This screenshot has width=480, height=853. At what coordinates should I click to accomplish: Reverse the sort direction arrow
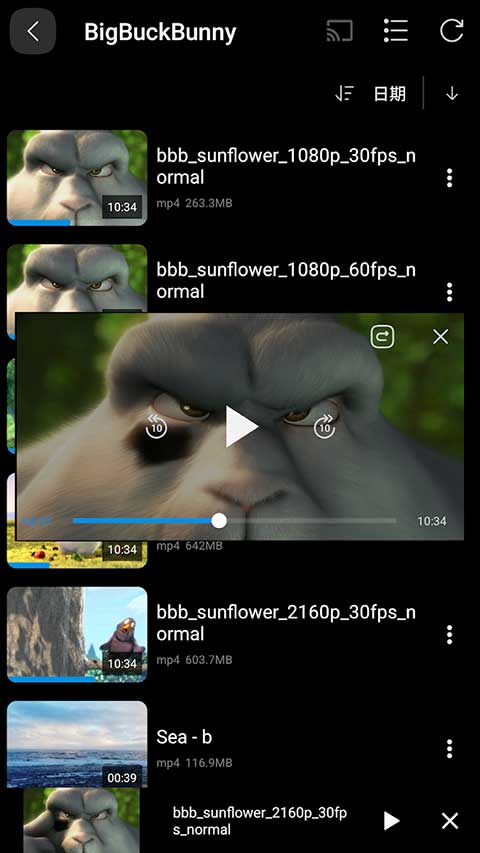click(452, 94)
